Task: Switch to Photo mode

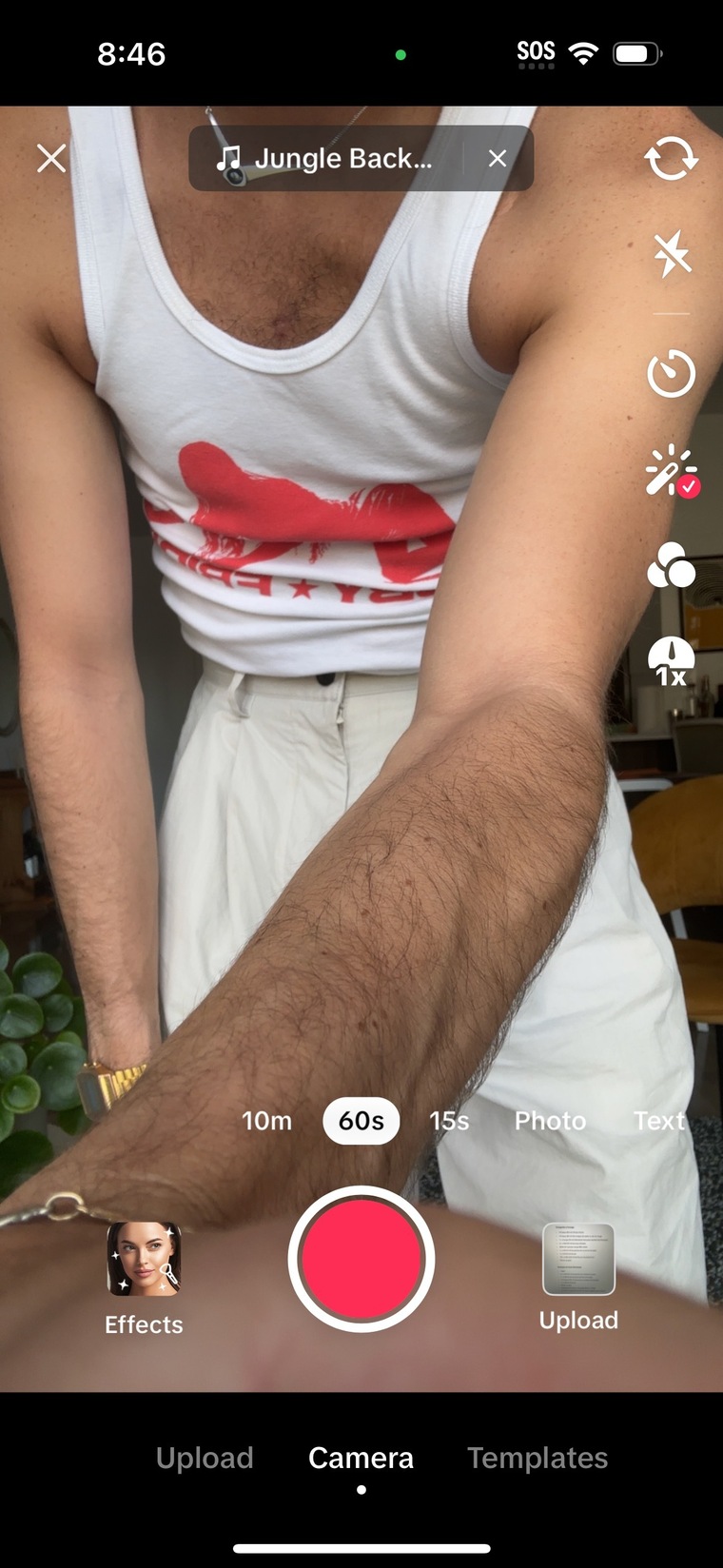Action: pos(550,1121)
